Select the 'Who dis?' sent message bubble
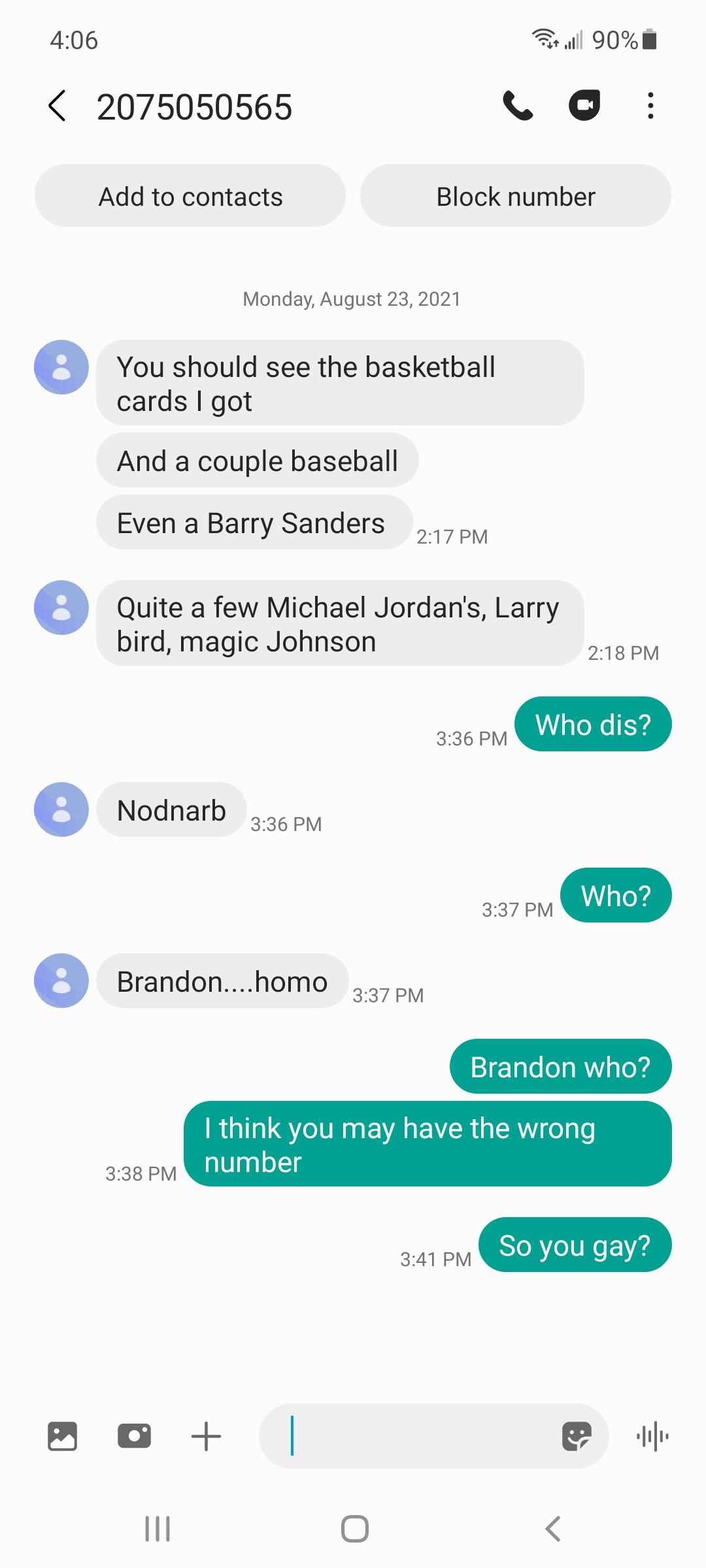This screenshot has width=706, height=1568. [x=593, y=724]
